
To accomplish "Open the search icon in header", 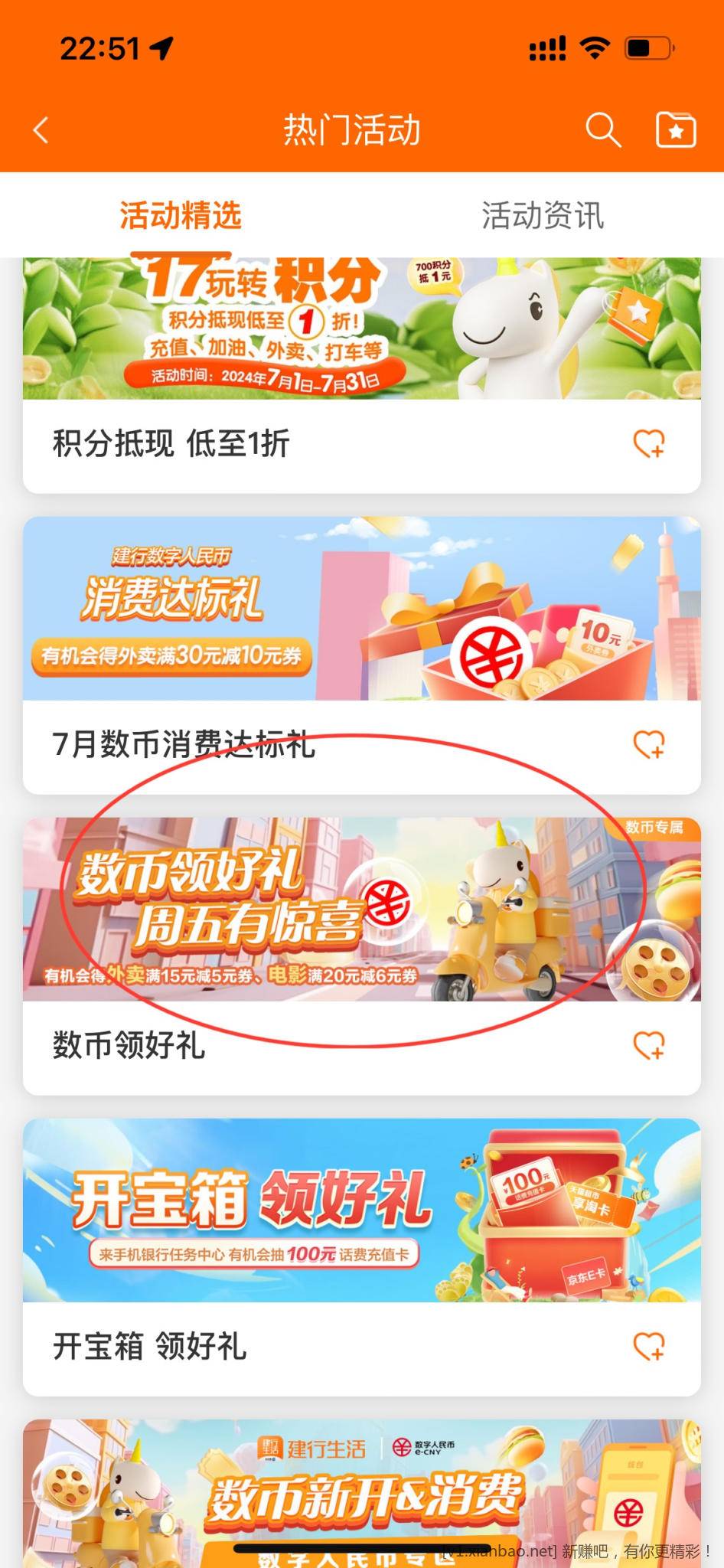I will [602, 130].
